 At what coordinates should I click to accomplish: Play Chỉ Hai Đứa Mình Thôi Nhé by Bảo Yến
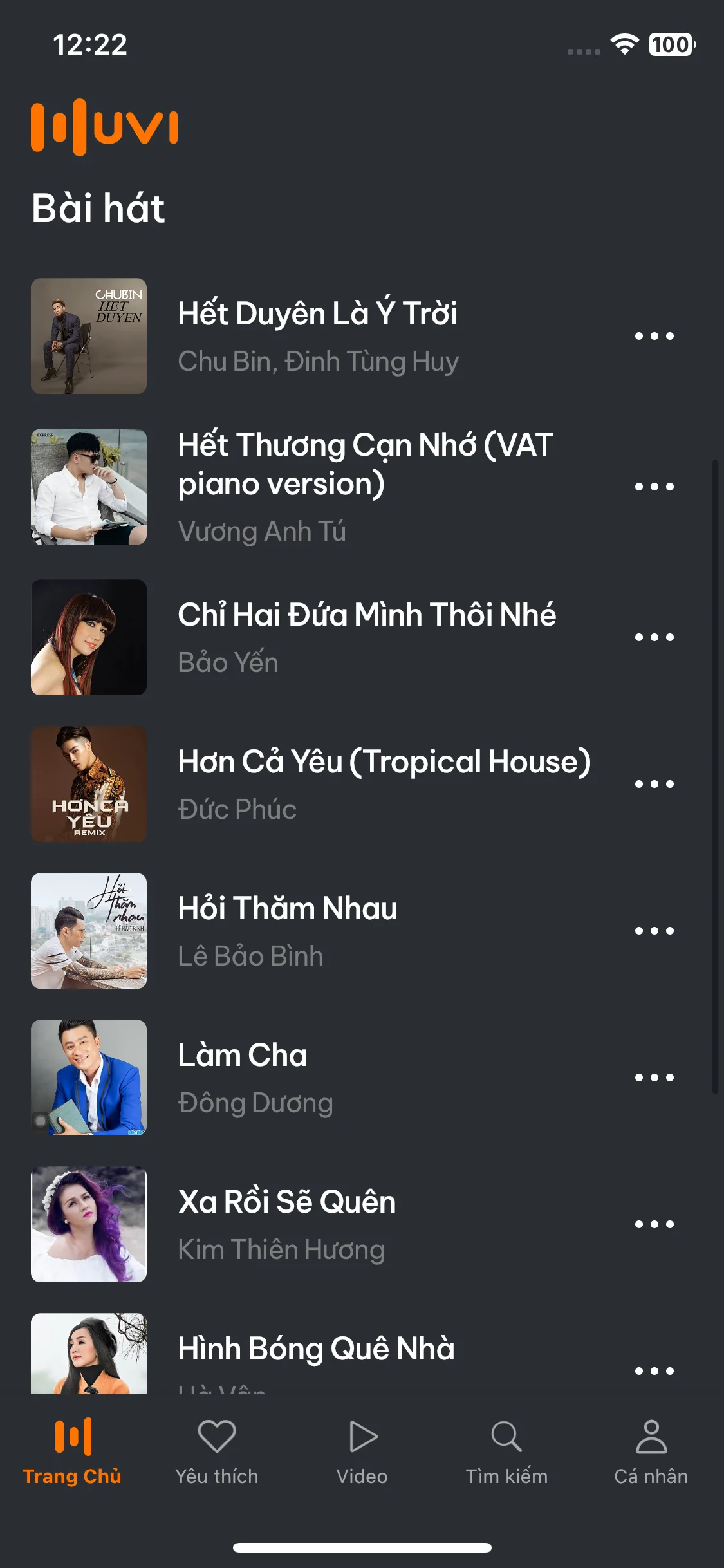point(367,637)
